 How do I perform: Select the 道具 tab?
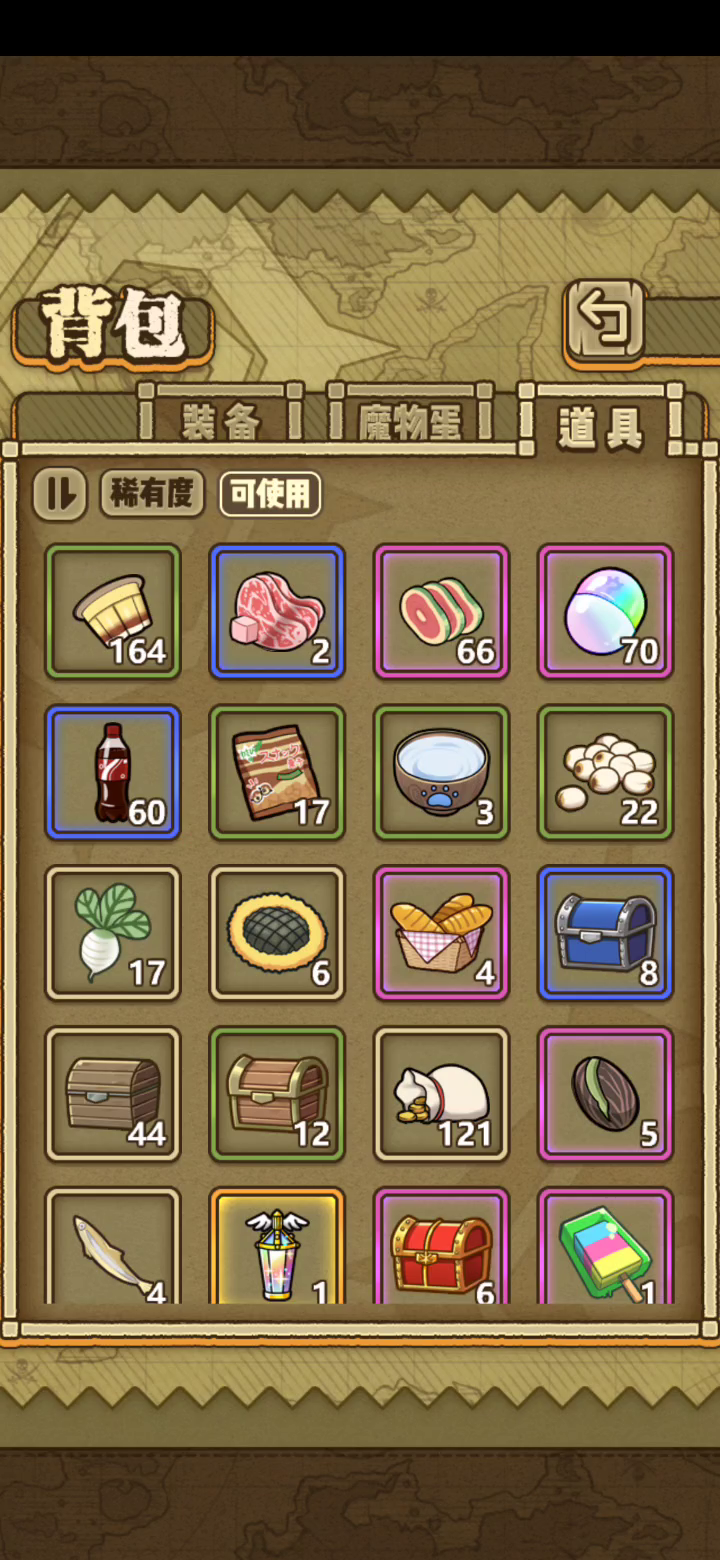click(x=599, y=425)
